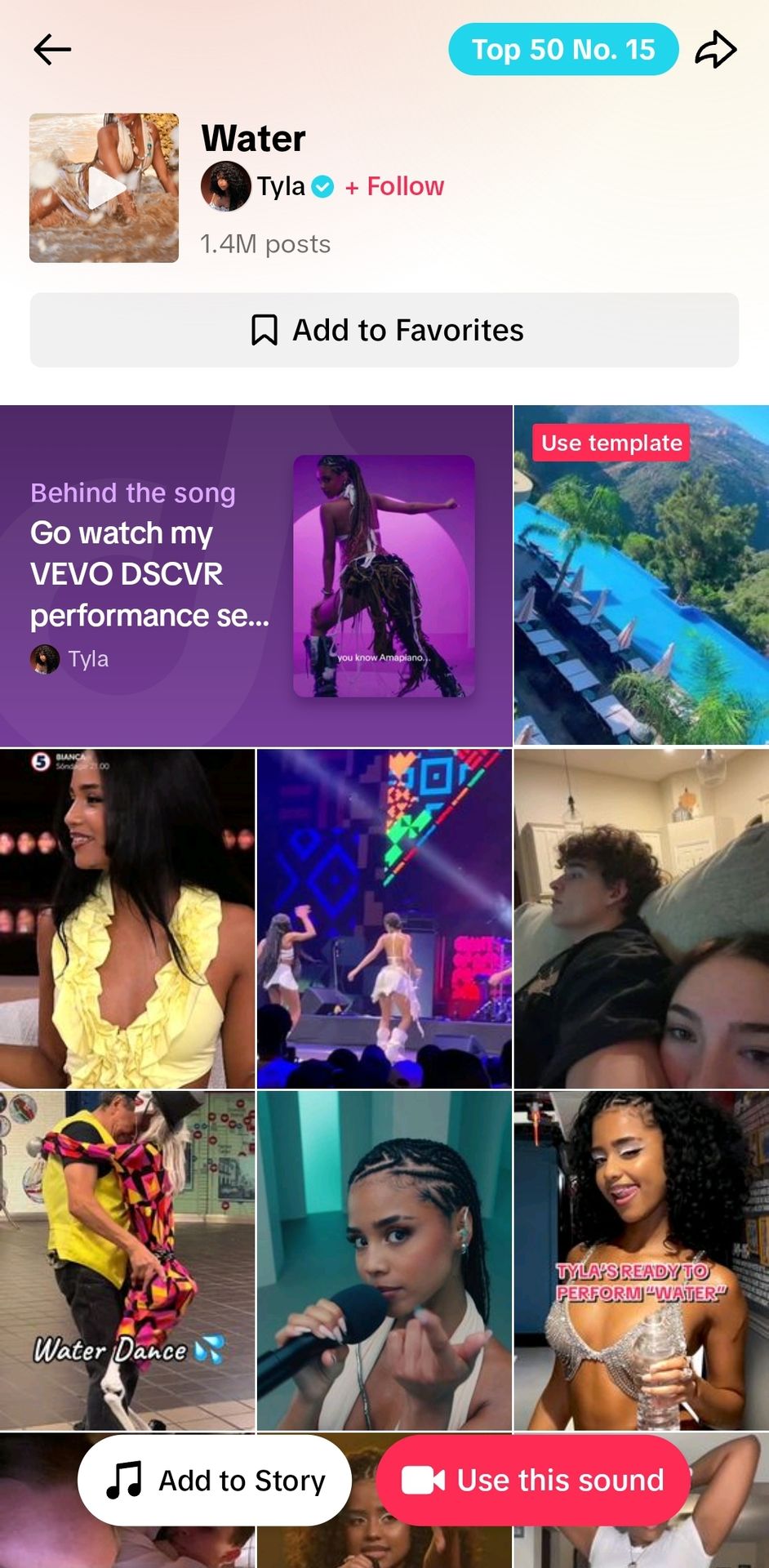769x1568 pixels.
Task: Open the couple on the couch video
Action: pos(642,919)
